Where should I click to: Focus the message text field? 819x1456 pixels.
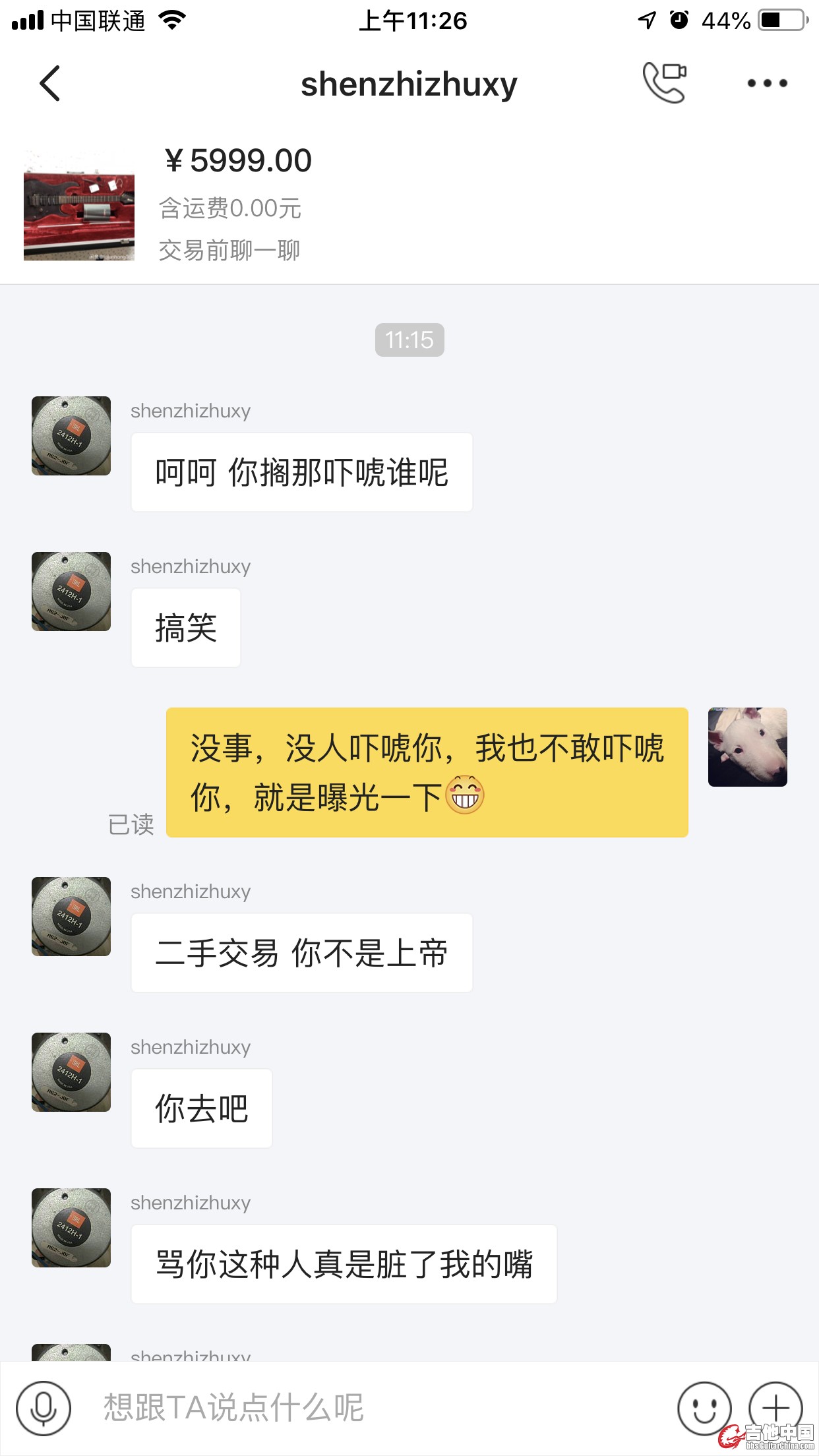pos(369,1409)
